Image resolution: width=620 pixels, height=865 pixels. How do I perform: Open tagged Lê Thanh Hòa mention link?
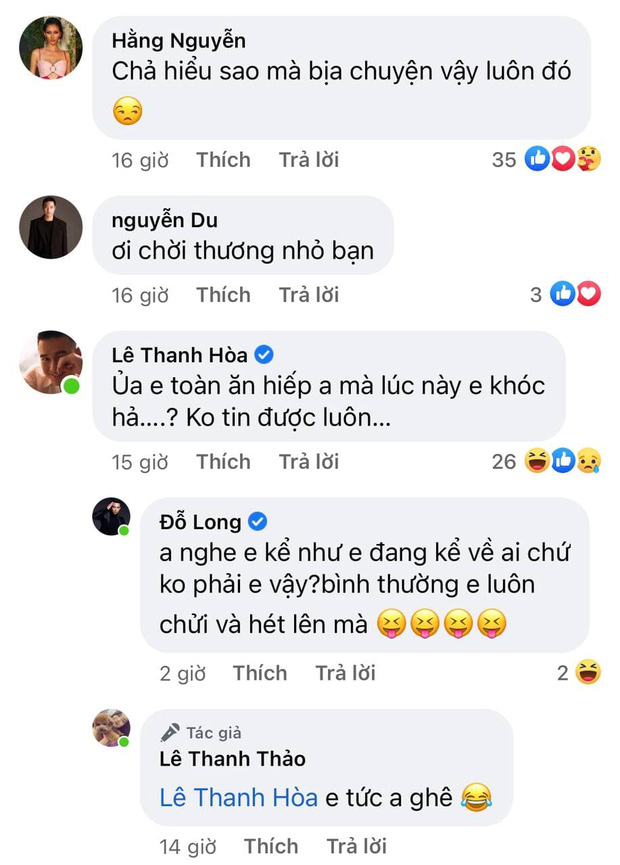click(x=239, y=798)
